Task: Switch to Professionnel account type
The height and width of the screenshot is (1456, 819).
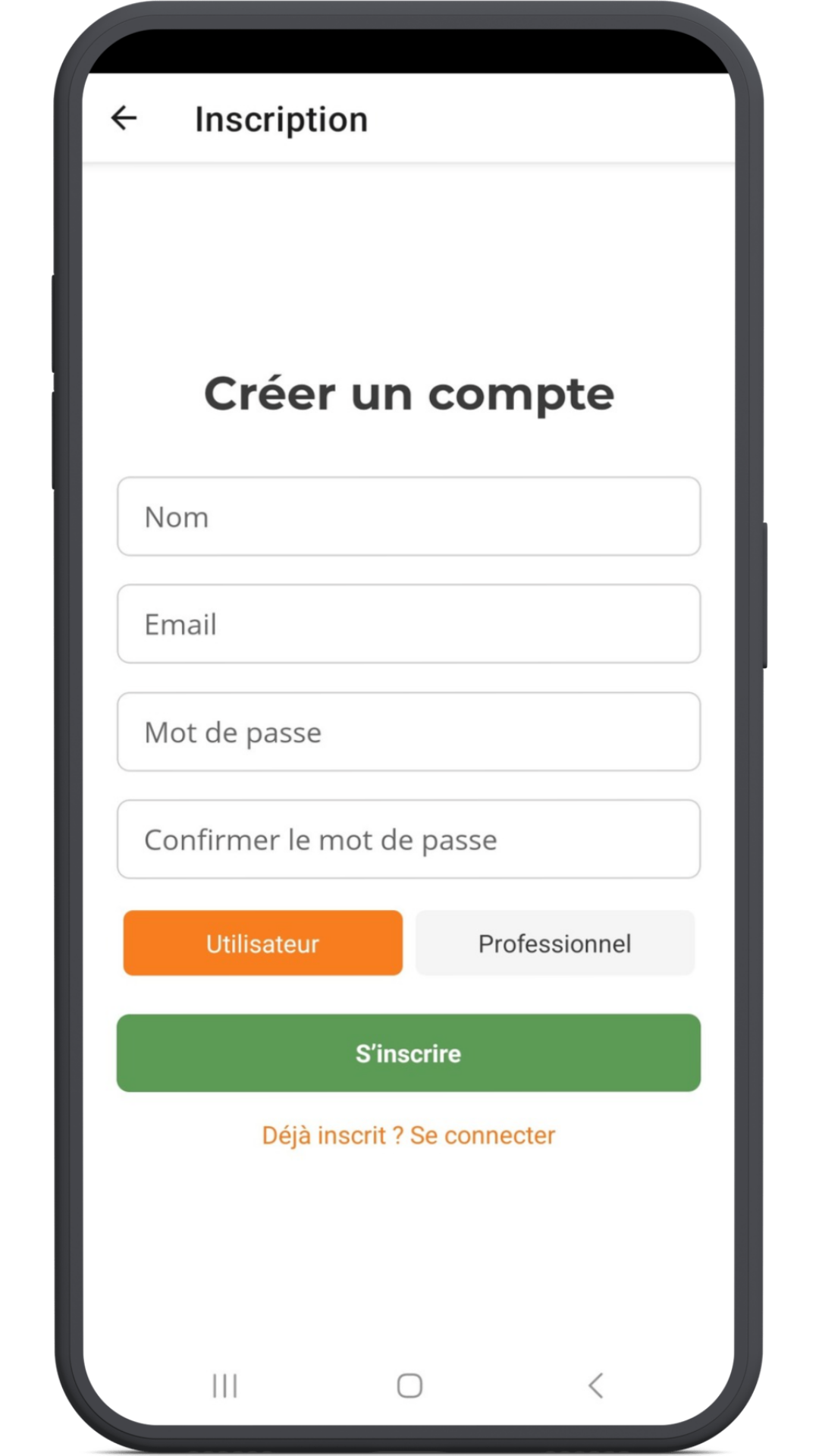Action: 554,943
